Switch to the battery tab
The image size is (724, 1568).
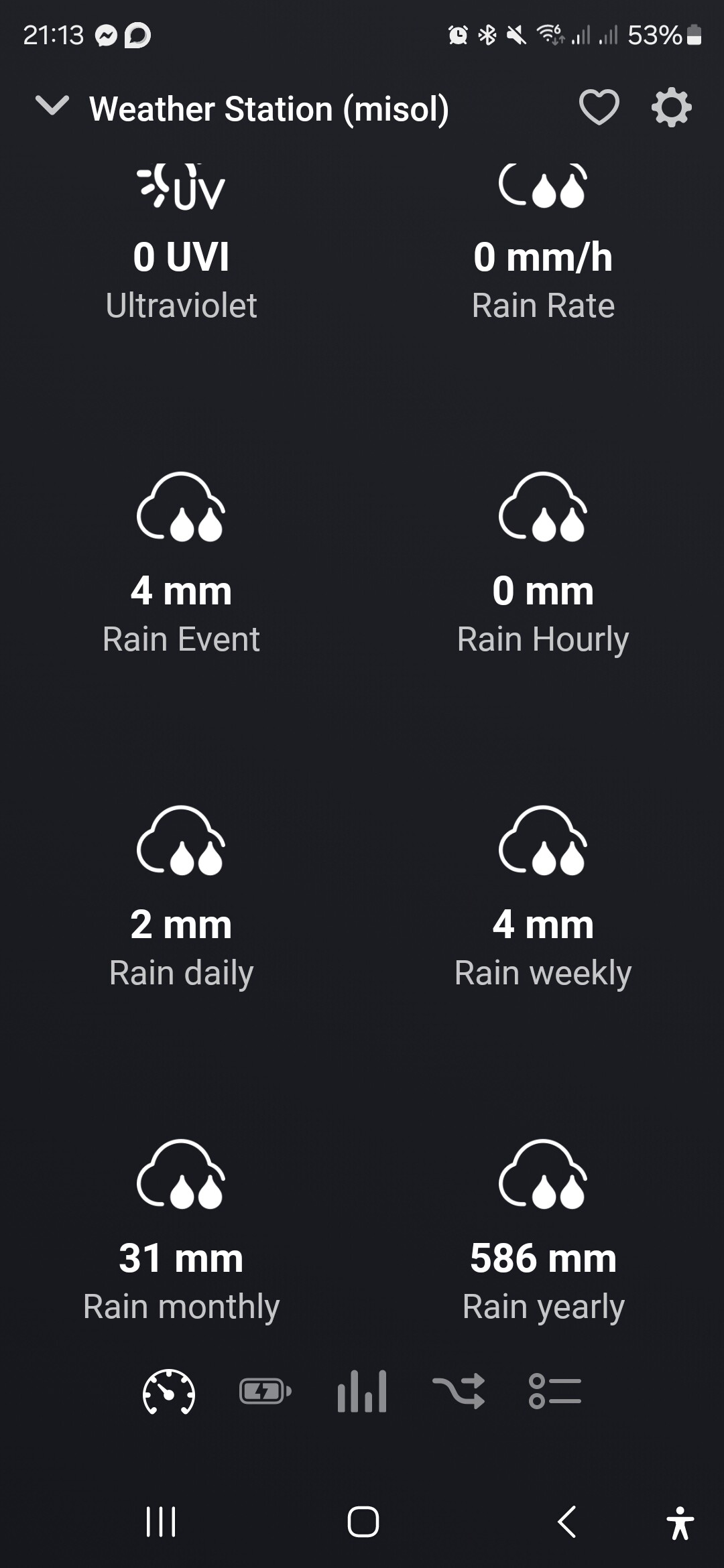click(265, 1392)
